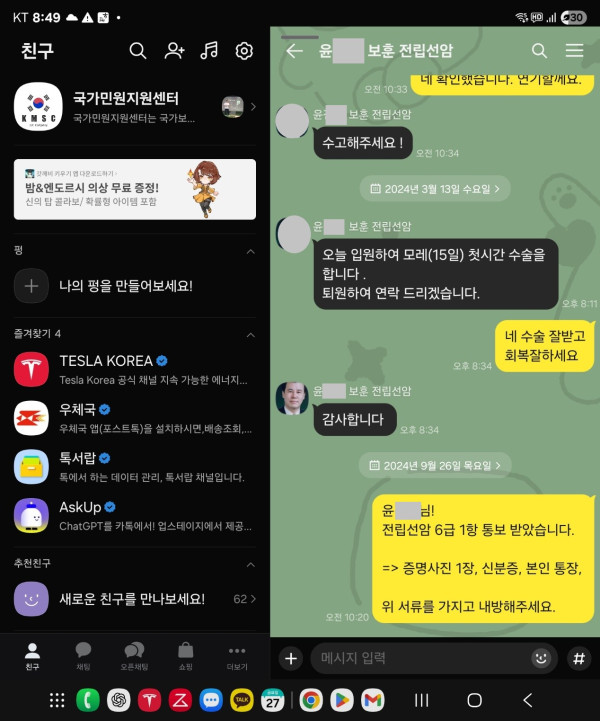
Task: Open friends settings gear
Action: [x=244, y=51]
